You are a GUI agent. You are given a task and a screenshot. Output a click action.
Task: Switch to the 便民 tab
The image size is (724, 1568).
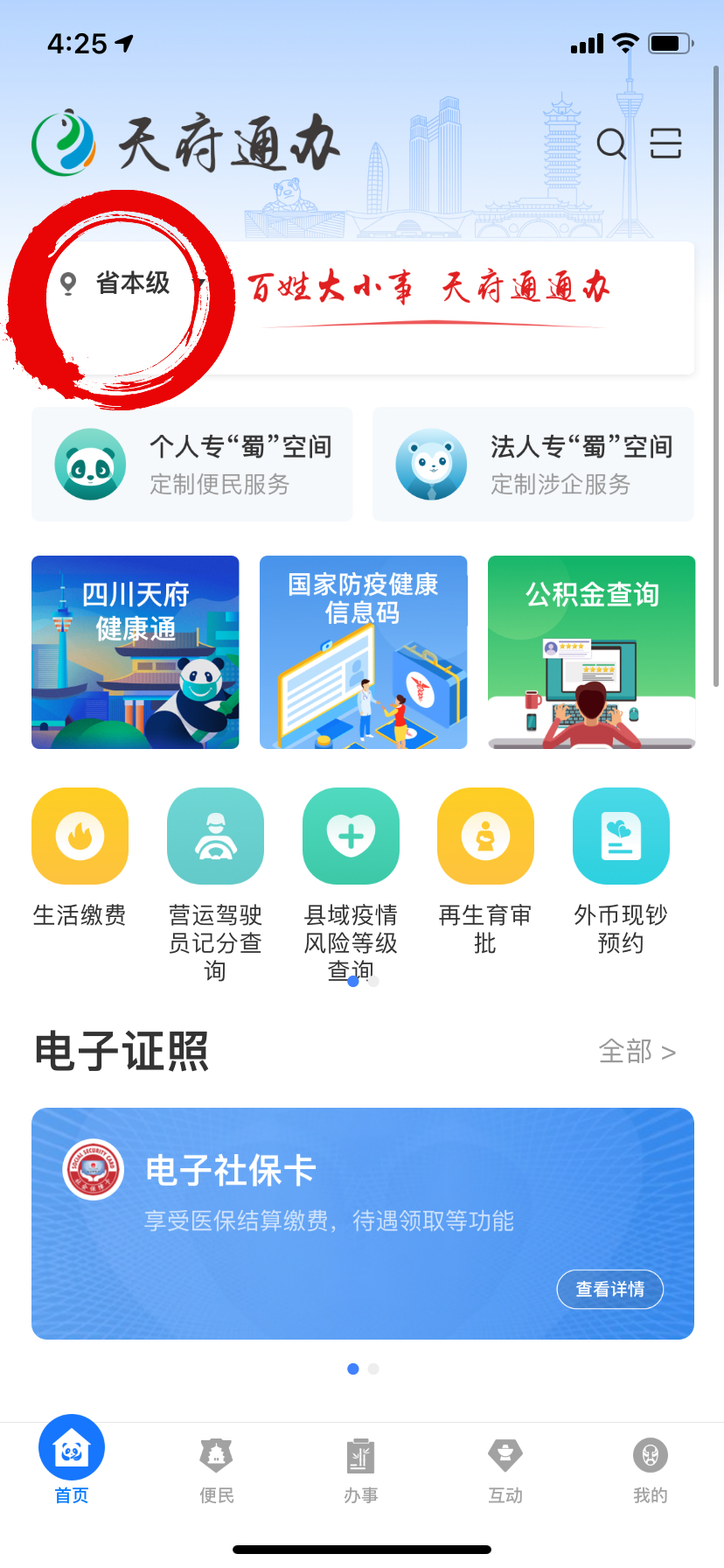pyautogui.click(x=217, y=1470)
